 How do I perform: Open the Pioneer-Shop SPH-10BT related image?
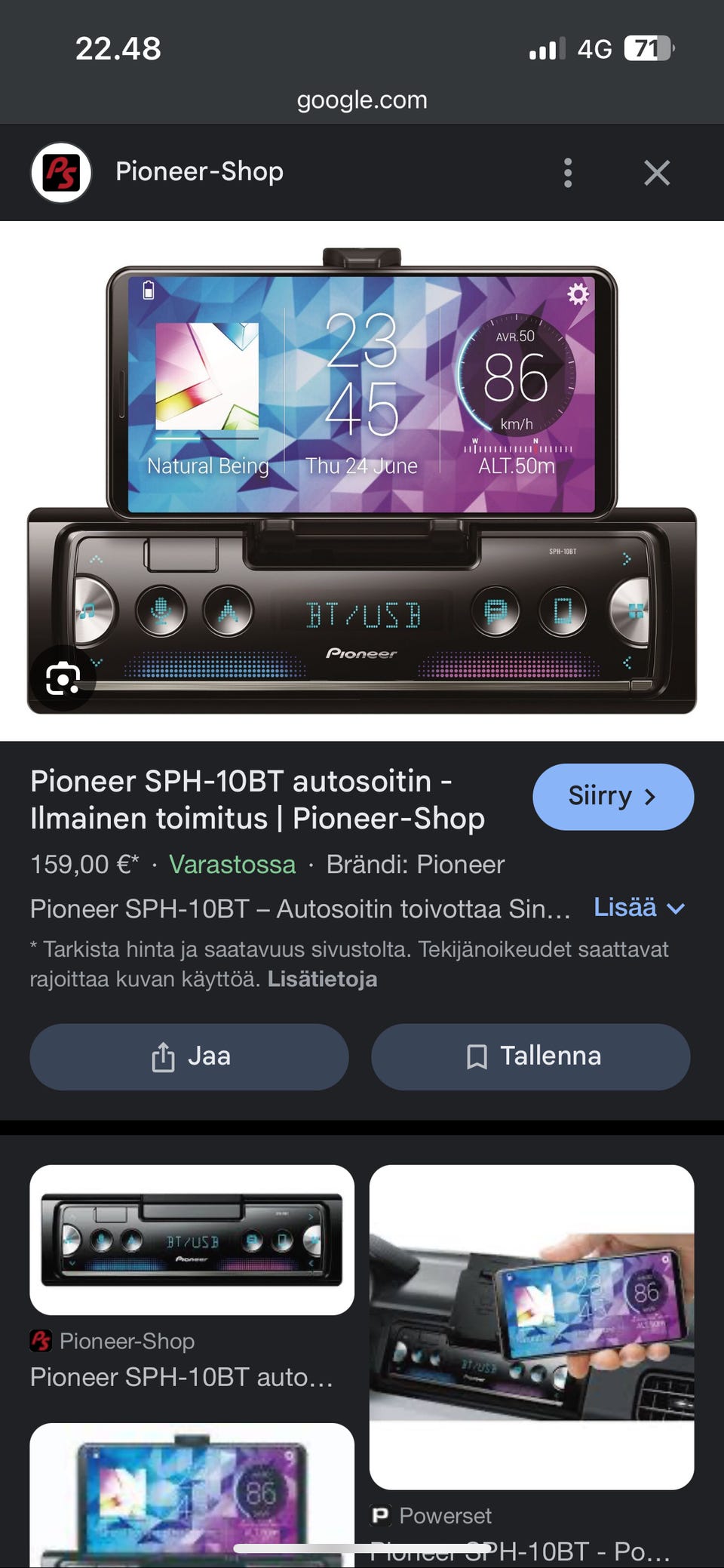coord(192,1240)
